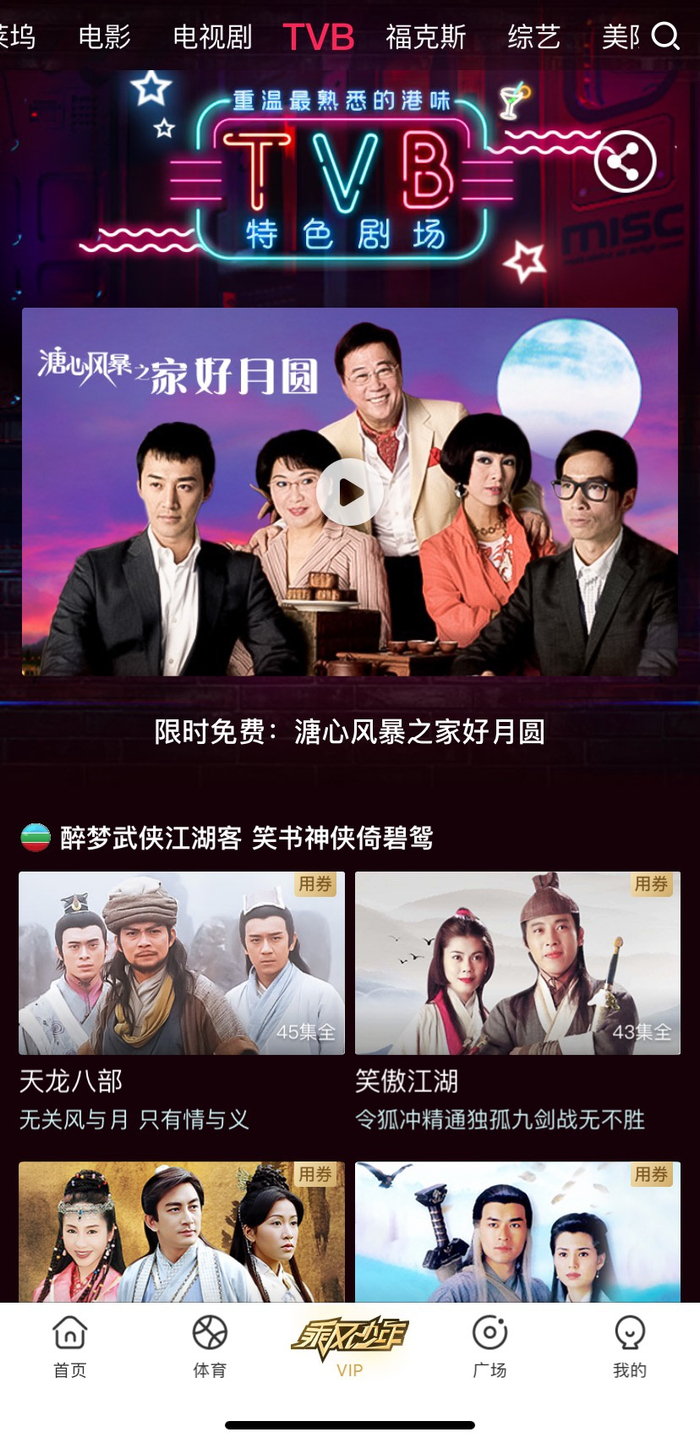Open 我的 profile tab
This screenshot has height=1443, width=700.
630,1346
